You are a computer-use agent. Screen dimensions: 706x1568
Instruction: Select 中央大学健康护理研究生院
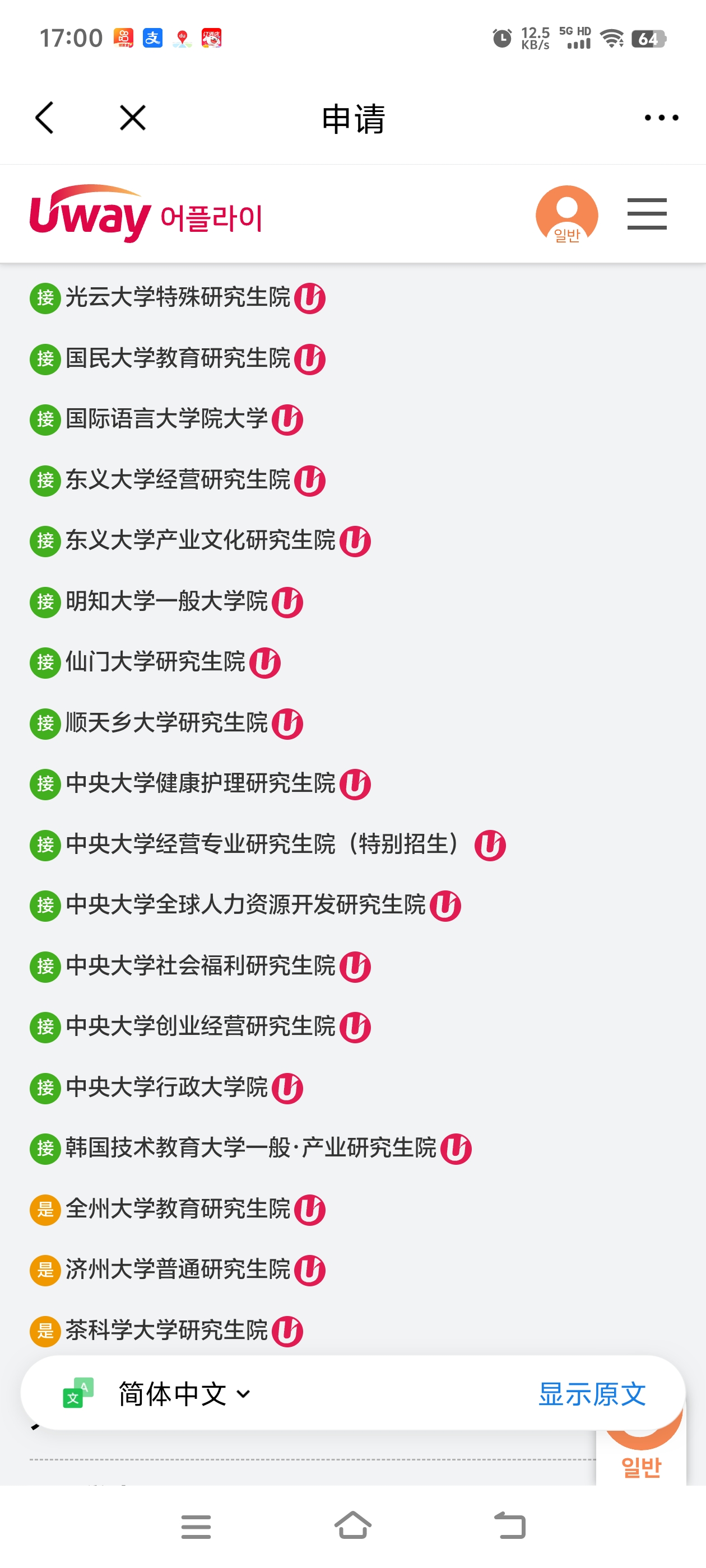pyautogui.click(x=201, y=783)
